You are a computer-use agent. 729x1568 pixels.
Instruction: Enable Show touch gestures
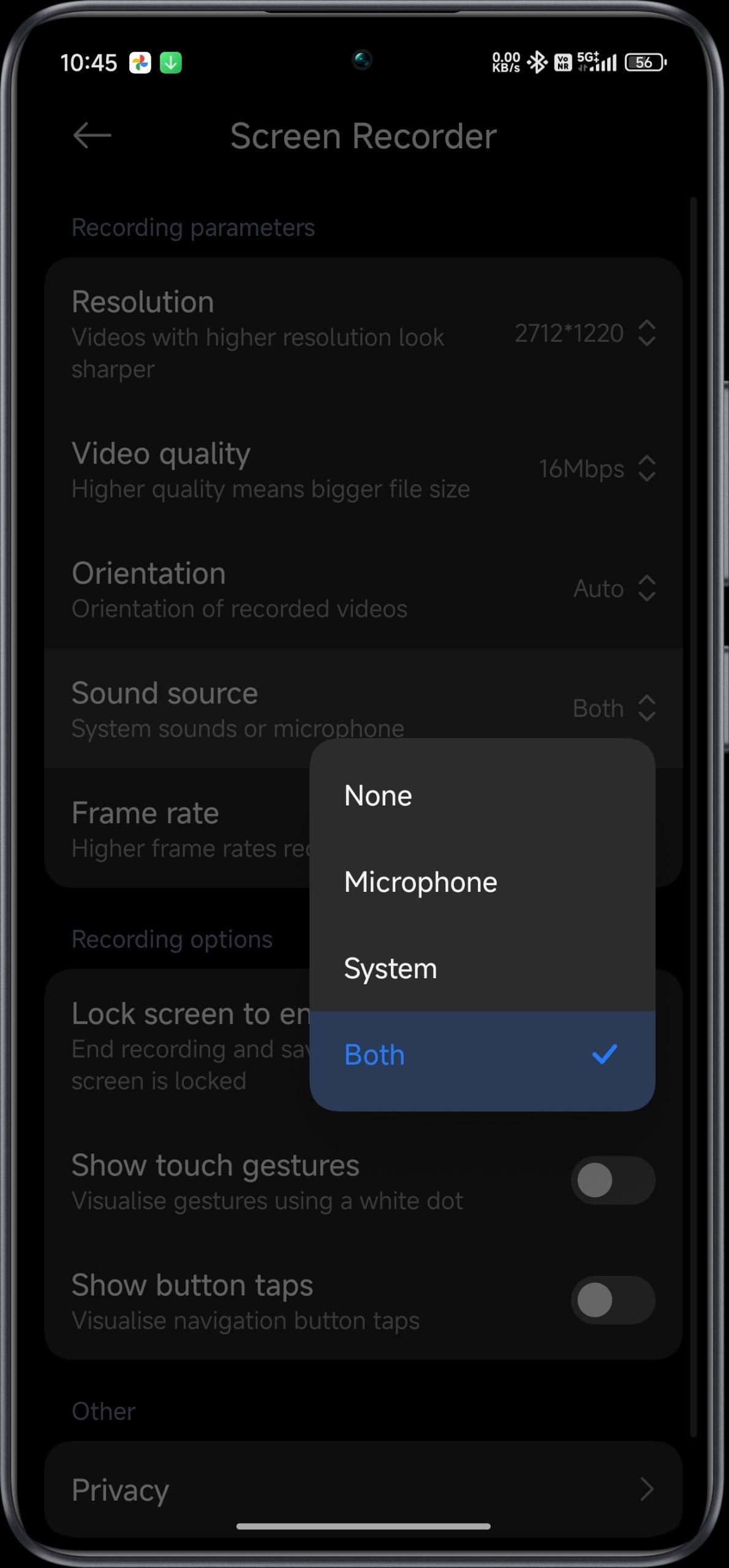click(613, 1180)
